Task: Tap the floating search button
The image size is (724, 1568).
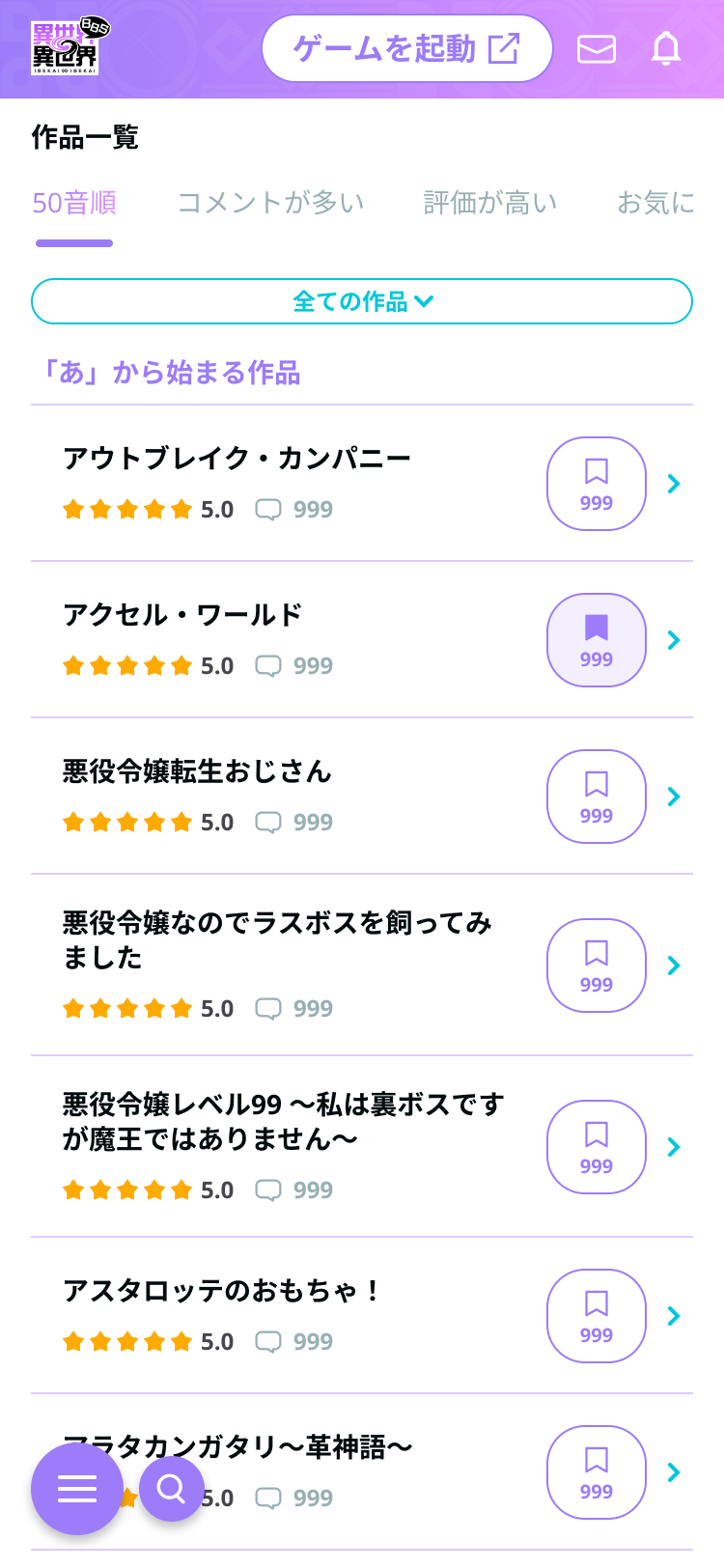Action: [172, 1489]
